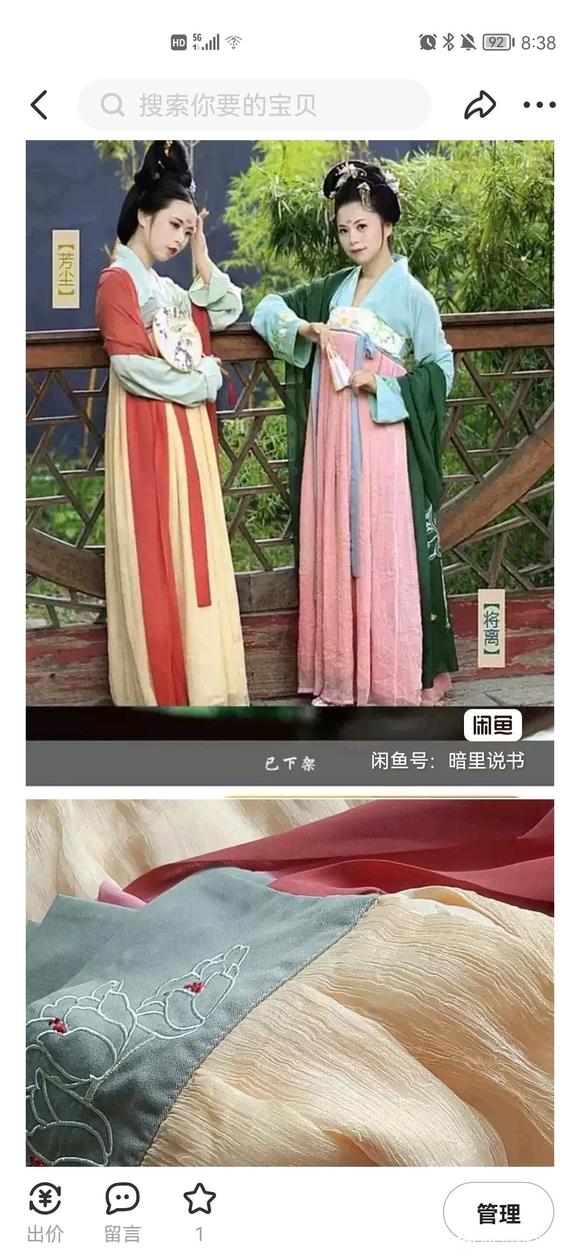View the embroidered fabric close-up photo
The width and height of the screenshot is (580, 1257).
[290, 982]
